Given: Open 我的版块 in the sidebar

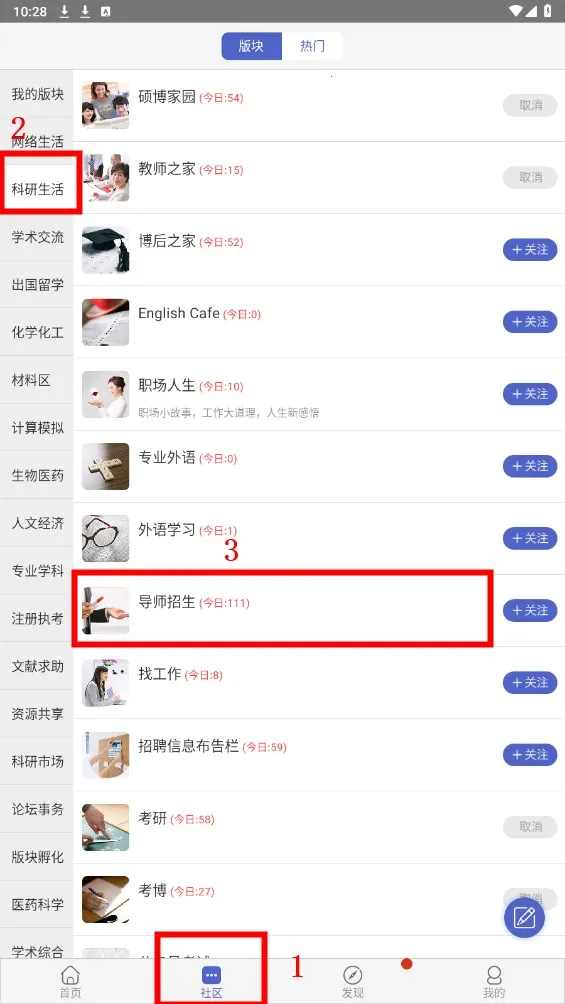Looking at the screenshot, I should coord(37,94).
